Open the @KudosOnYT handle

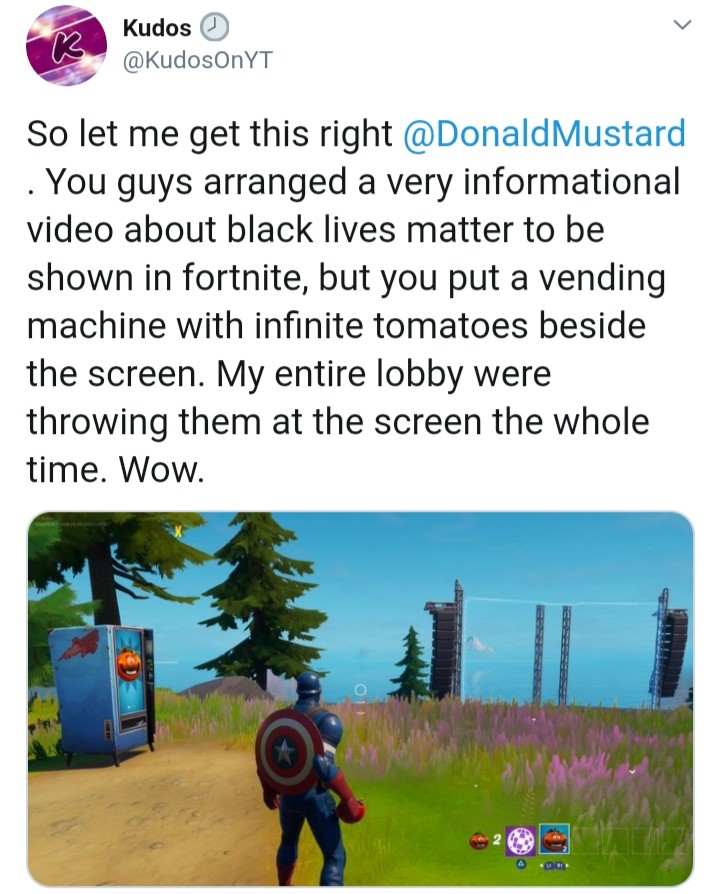point(196,60)
